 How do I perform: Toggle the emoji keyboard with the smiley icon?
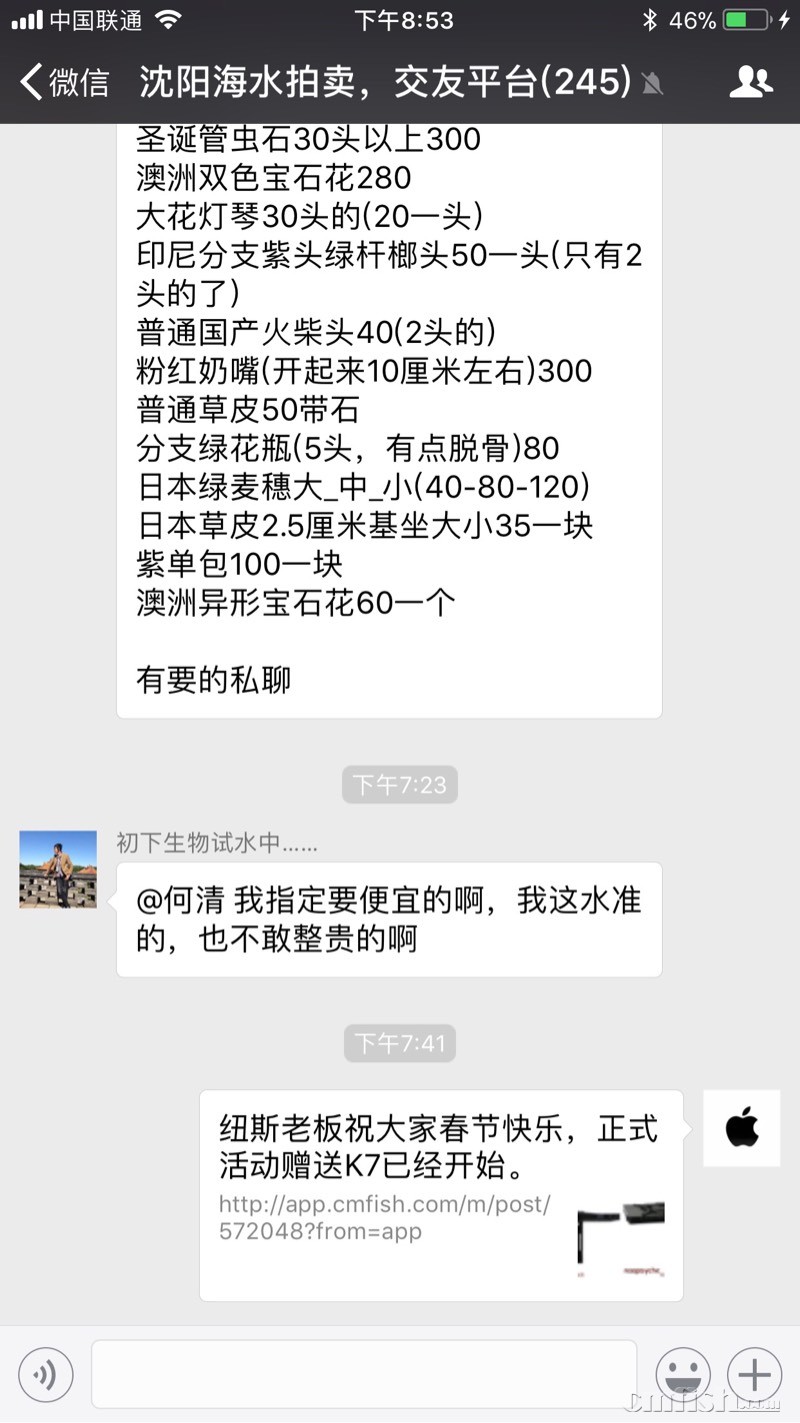(x=682, y=1374)
